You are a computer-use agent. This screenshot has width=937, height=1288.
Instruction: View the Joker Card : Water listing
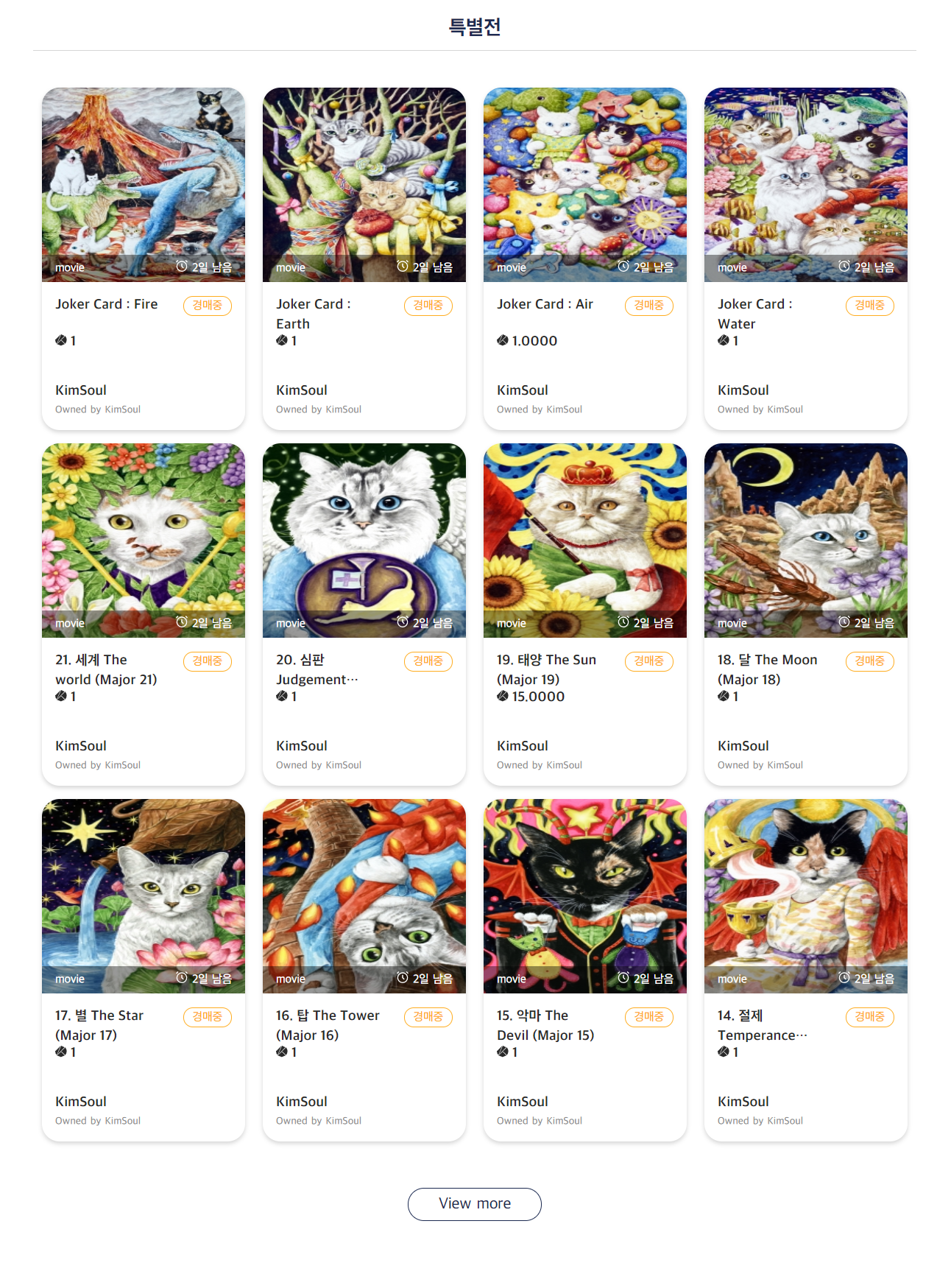pos(806,184)
